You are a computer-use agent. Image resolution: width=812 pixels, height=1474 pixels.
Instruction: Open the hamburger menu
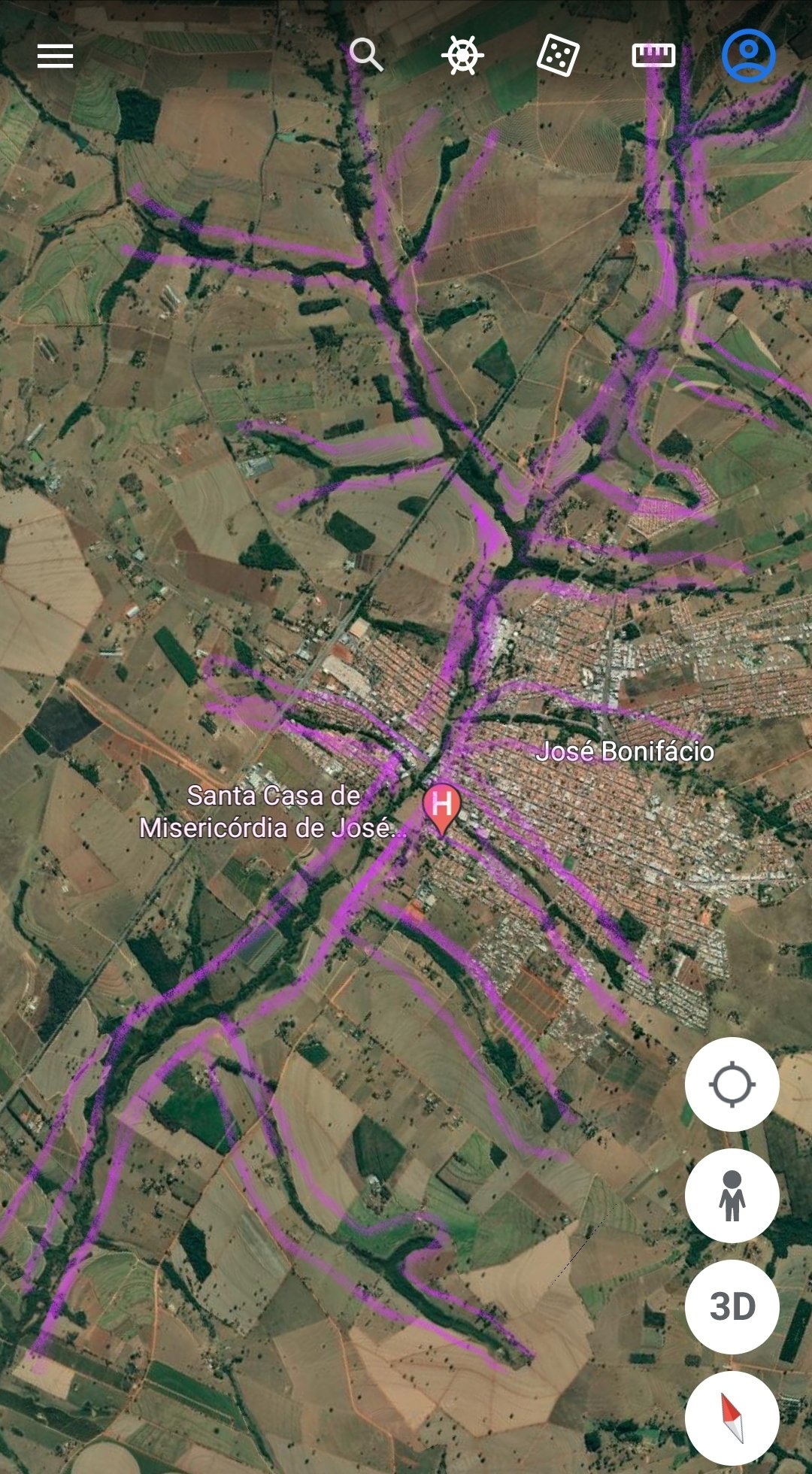(56, 56)
